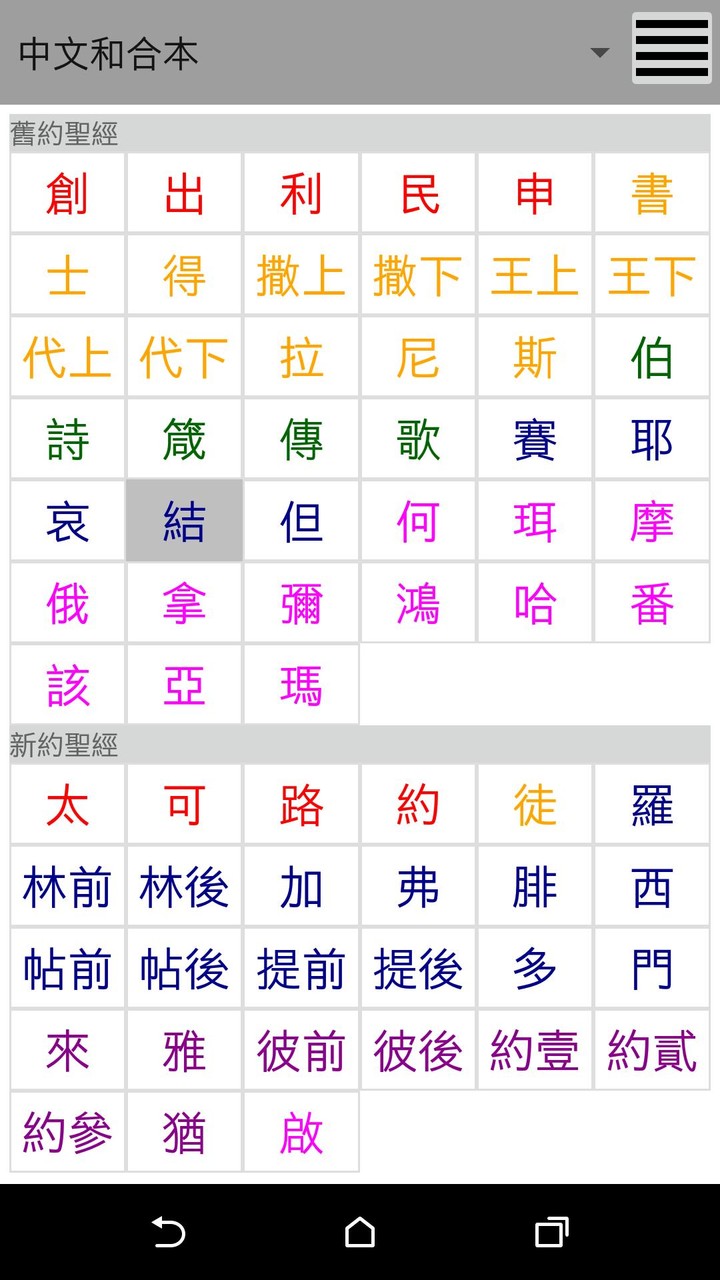Click the dropdown arrow next to the version name
Viewport: 720px width, 1280px height.
(x=600, y=53)
